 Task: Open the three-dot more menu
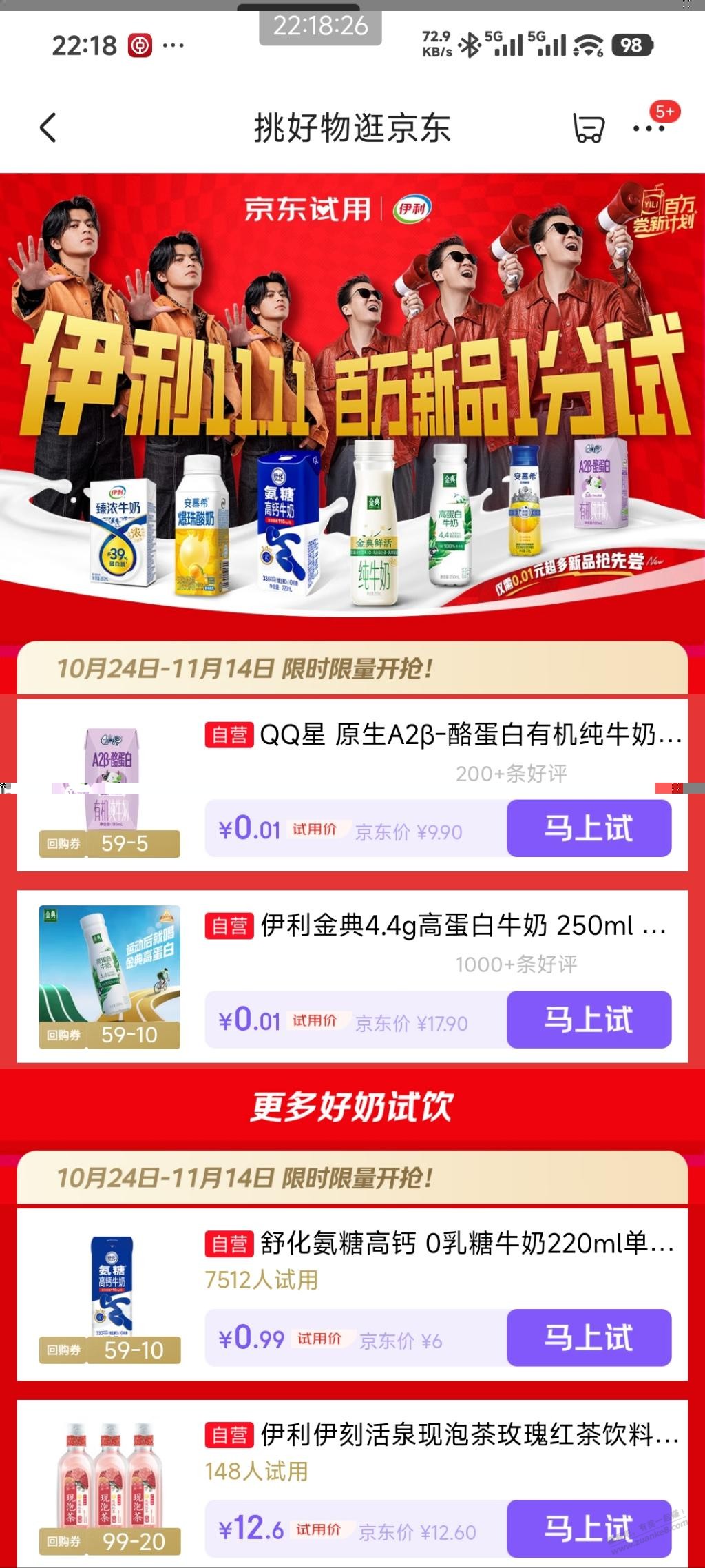[x=649, y=128]
